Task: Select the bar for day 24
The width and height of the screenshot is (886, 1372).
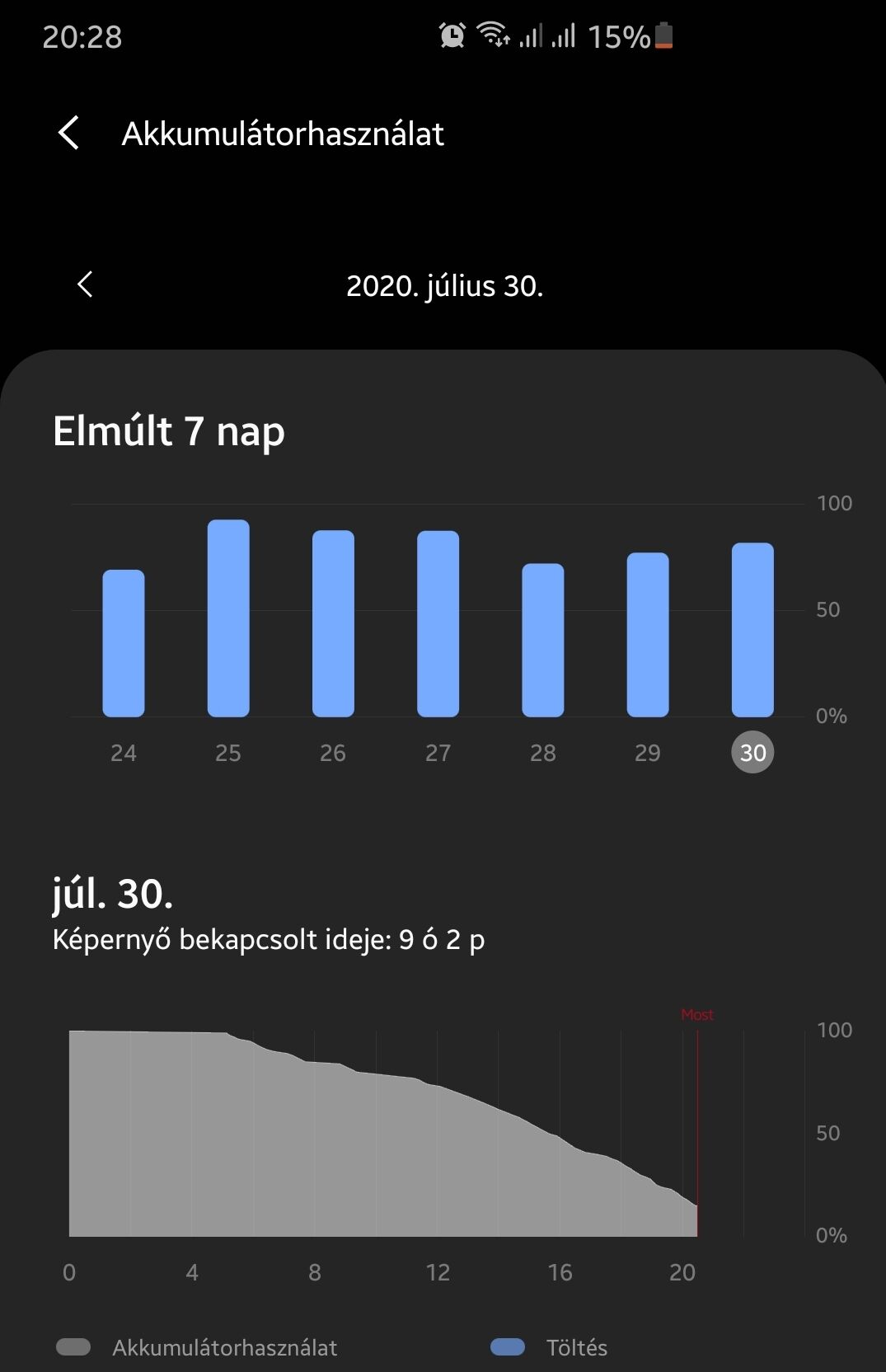Action: pos(124,643)
